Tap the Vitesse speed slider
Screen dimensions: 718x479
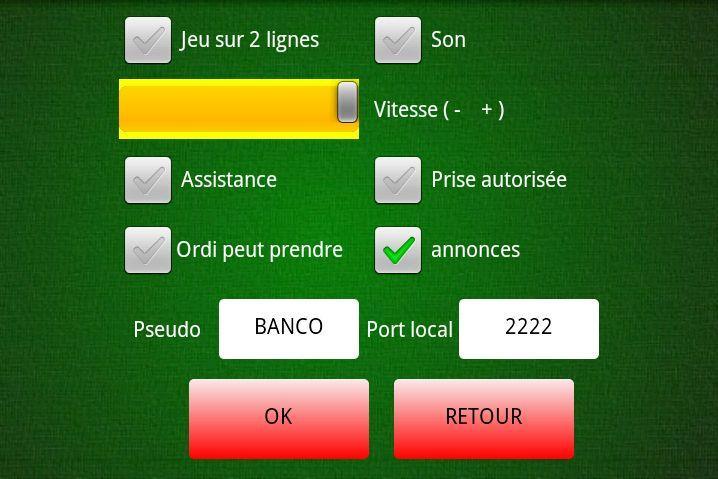[x=238, y=109]
